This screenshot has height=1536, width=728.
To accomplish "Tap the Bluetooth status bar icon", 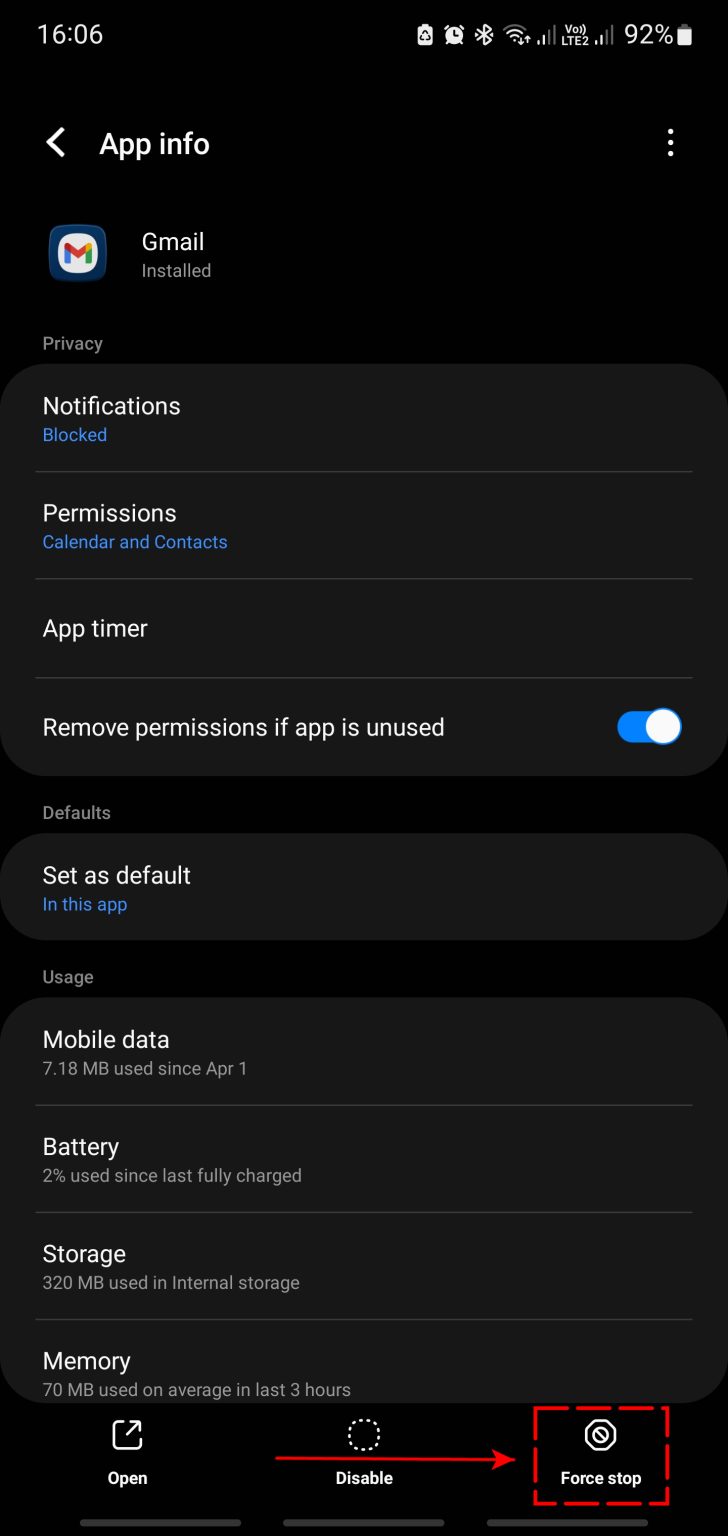I will point(484,33).
